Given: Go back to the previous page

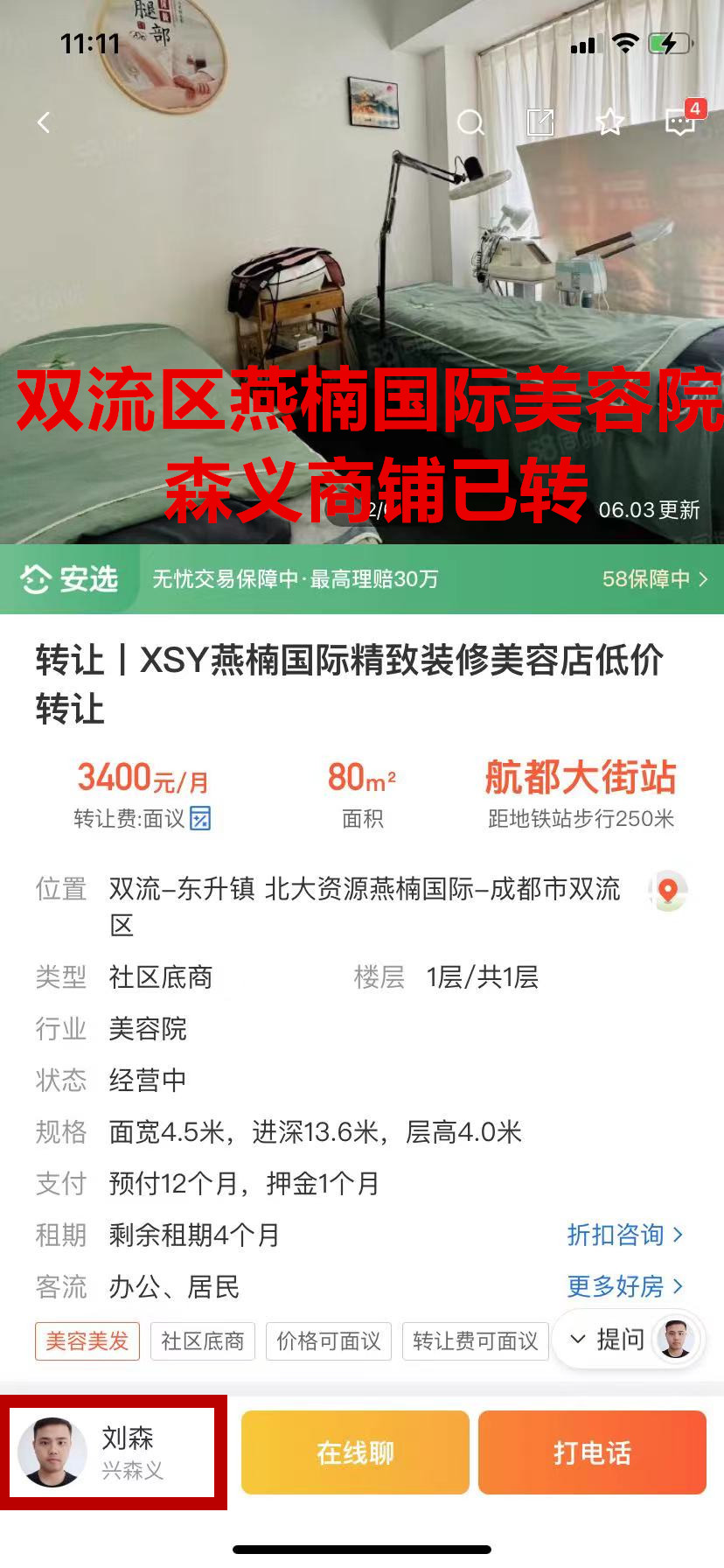Looking at the screenshot, I should (x=44, y=122).
